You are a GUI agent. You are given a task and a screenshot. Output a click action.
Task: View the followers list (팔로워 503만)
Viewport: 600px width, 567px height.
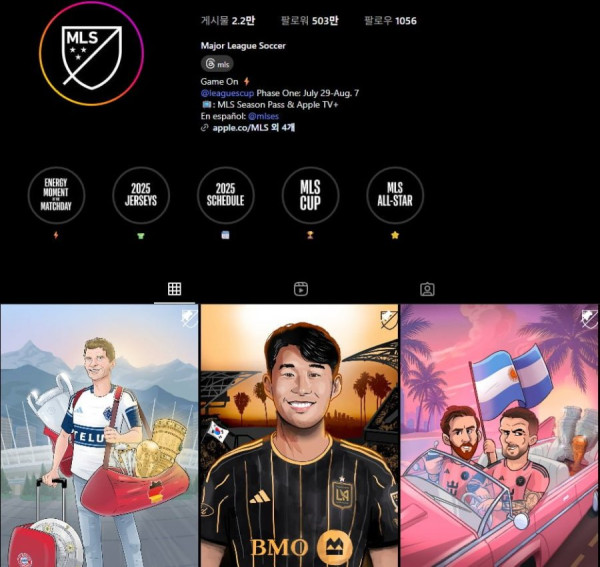pyautogui.click(x=311, y=21)
